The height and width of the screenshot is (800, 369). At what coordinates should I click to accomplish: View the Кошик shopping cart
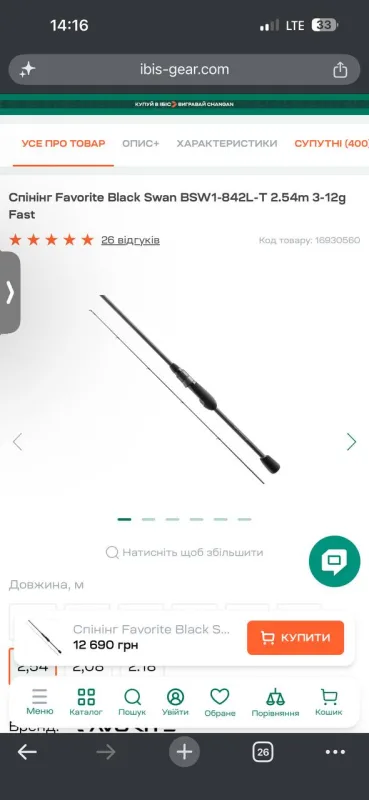pos(329,703)
